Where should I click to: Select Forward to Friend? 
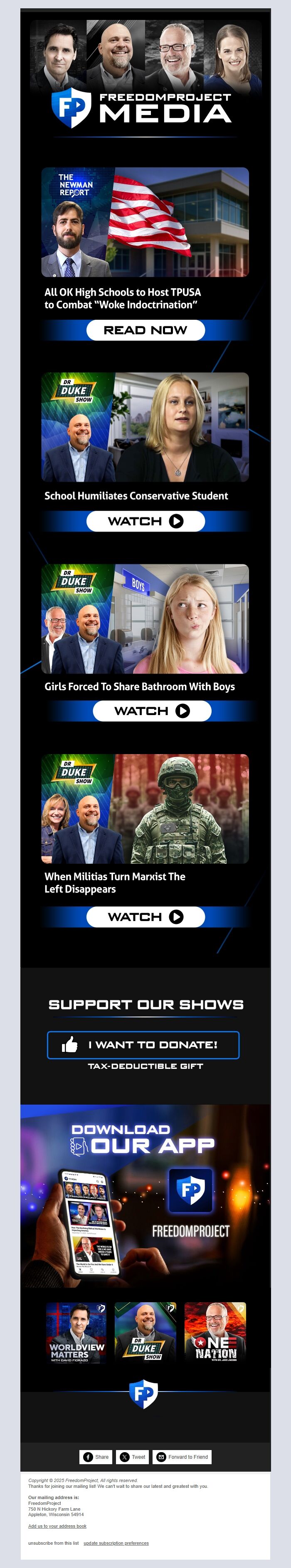tap(182, 1457)
